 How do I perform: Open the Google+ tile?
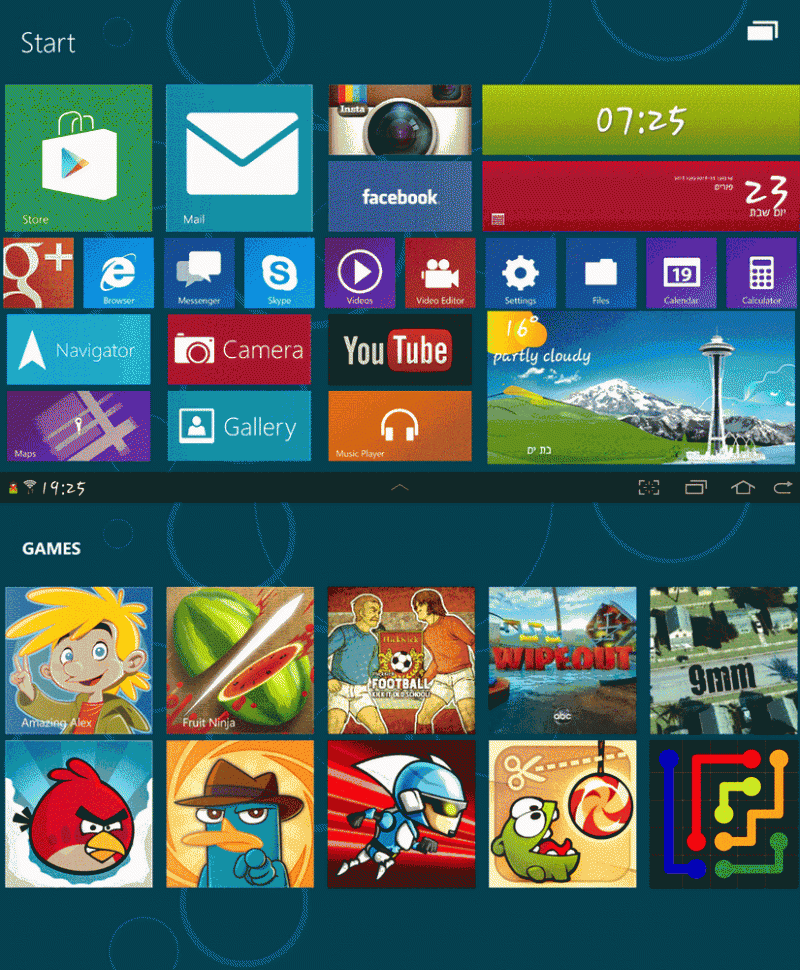[x=38, y=273]
